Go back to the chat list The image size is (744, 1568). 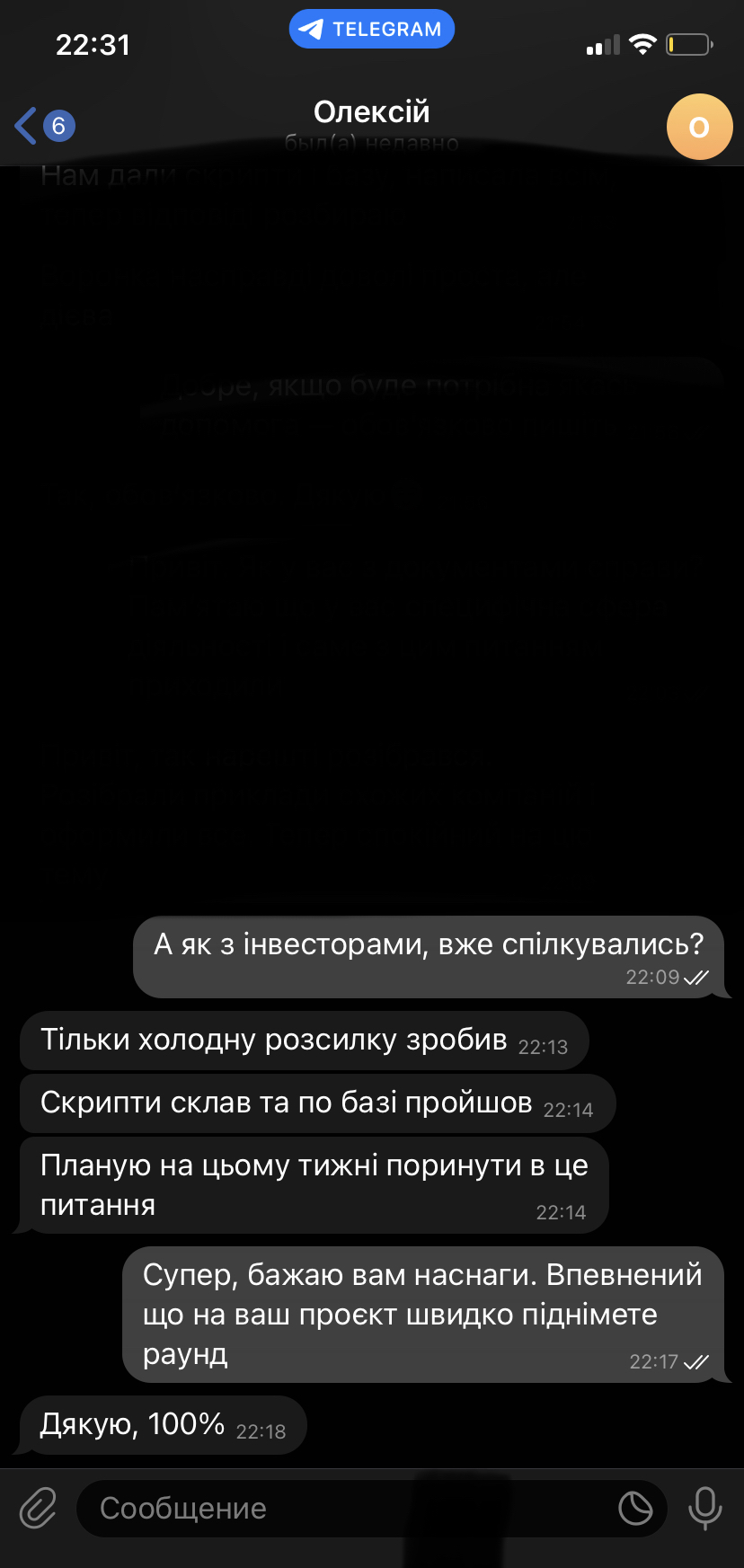[43, 126]
